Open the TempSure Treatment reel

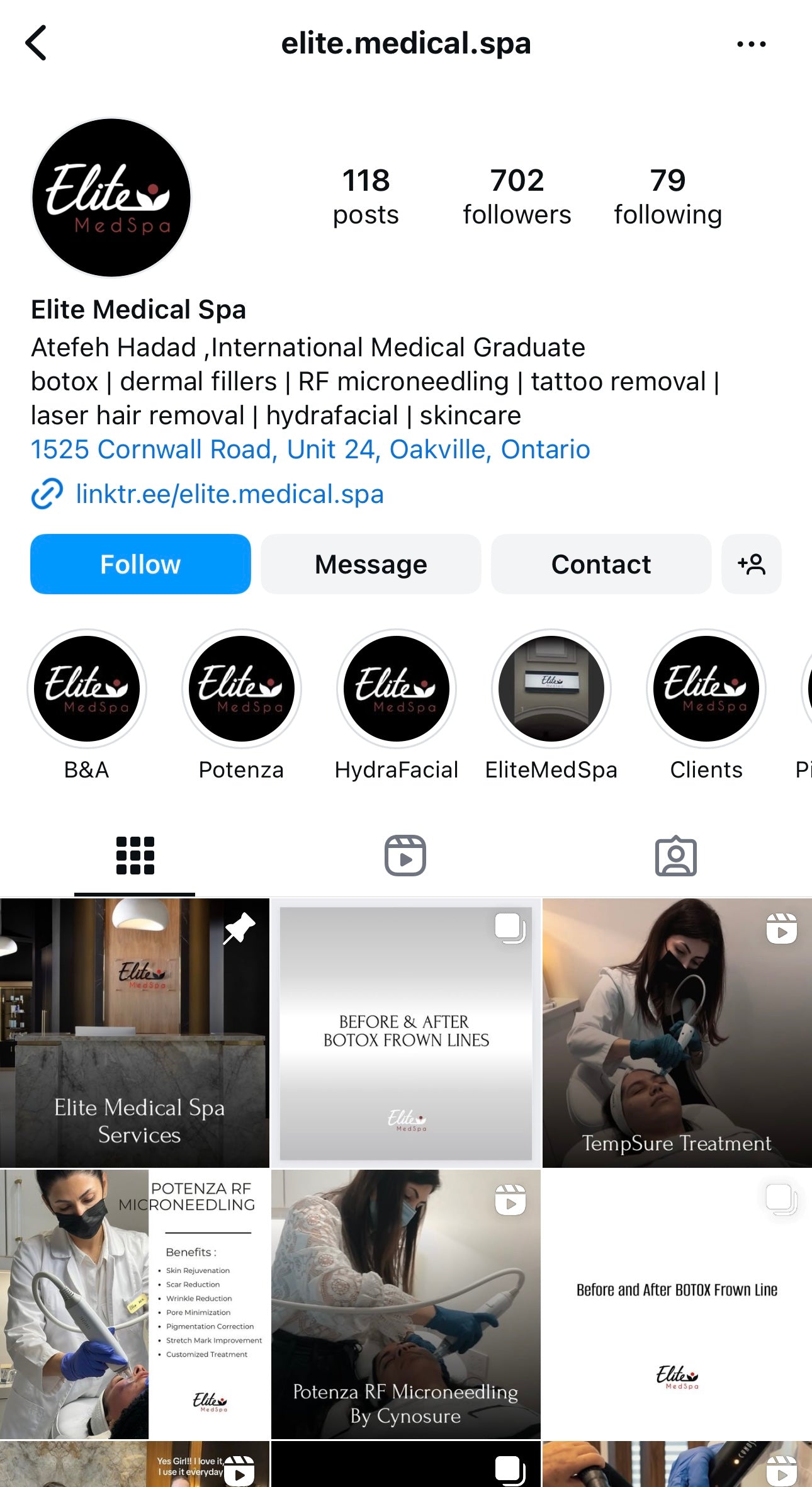click(677, 1032)
